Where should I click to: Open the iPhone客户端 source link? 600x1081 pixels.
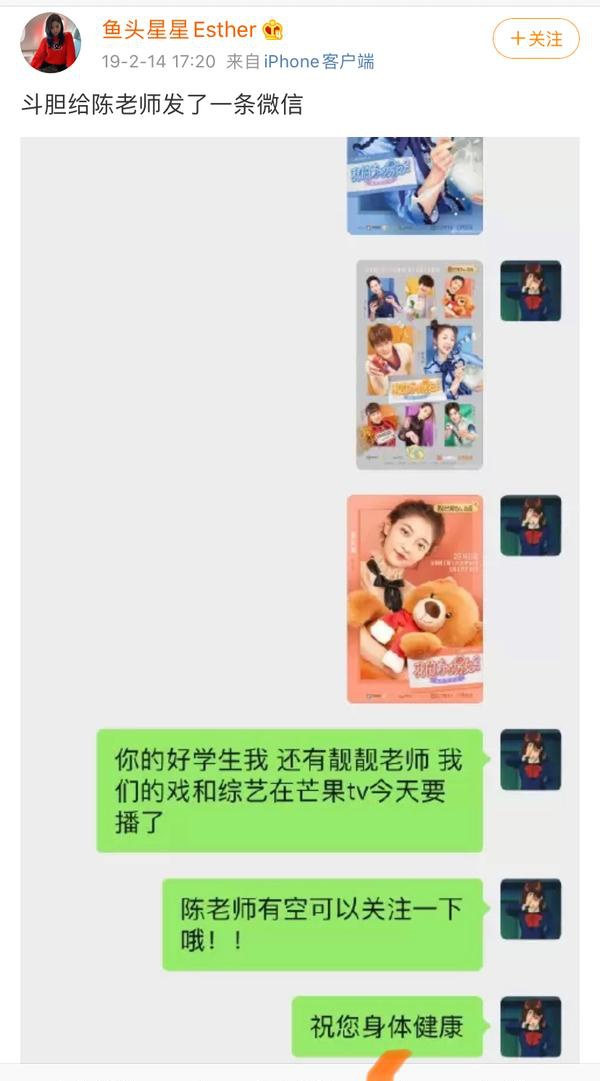tap(319, 61)
